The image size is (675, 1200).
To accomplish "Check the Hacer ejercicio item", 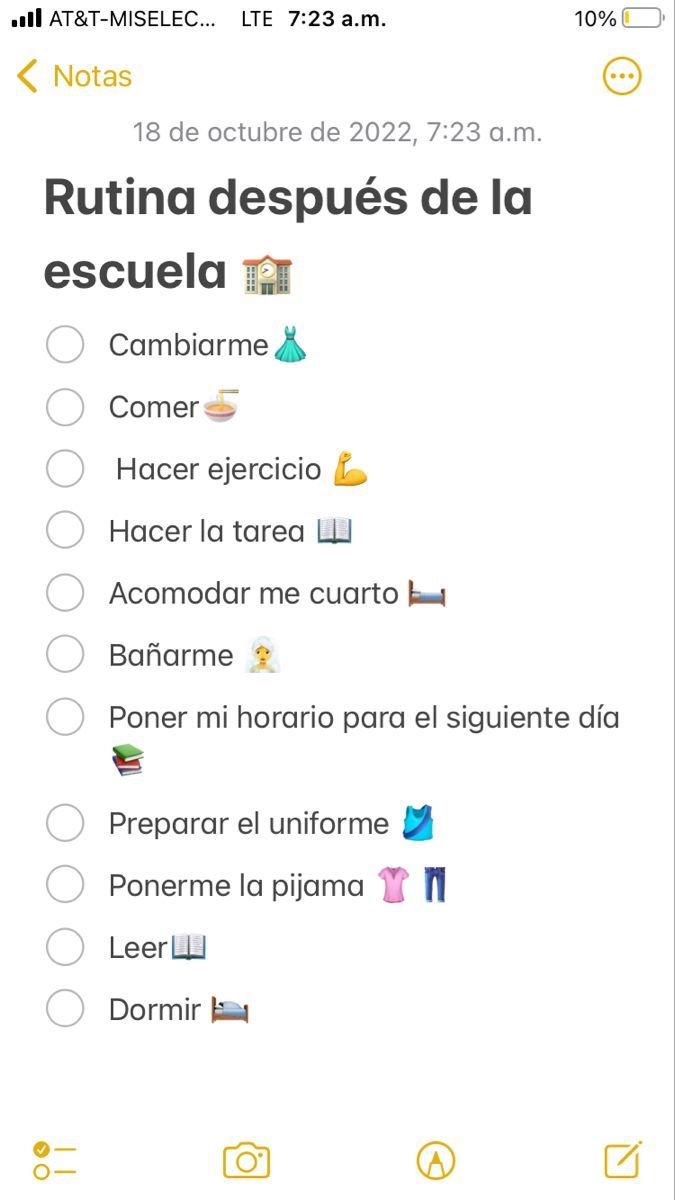I will [65, 469].
